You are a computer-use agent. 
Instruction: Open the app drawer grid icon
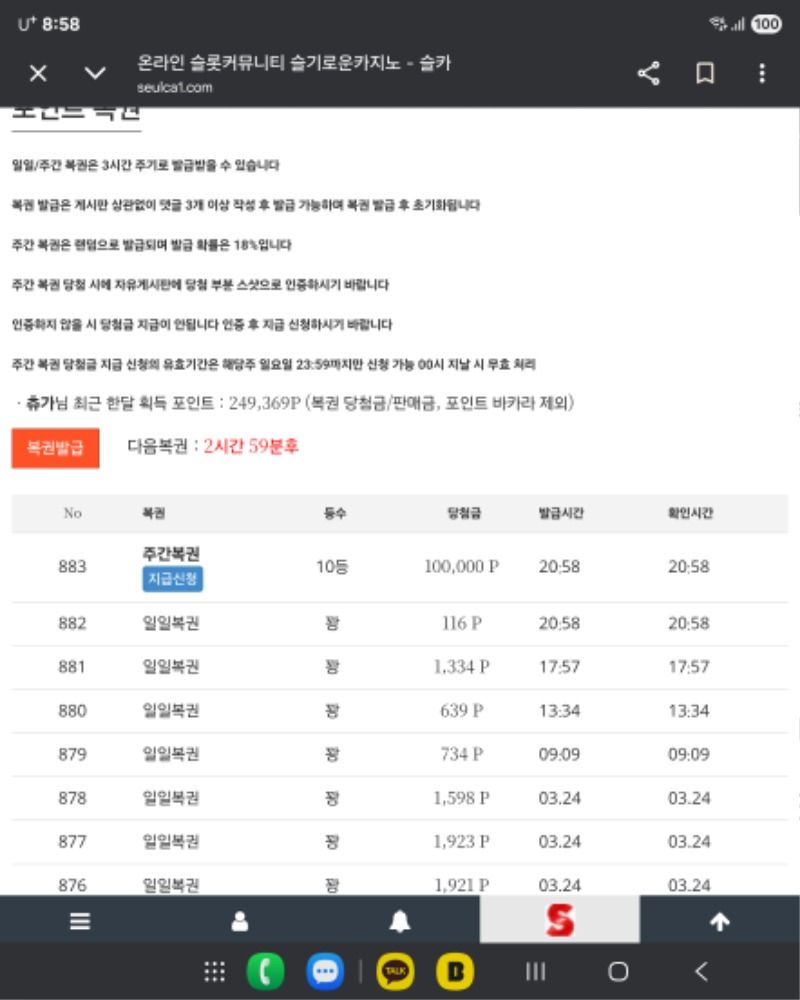click(x=214, y=972)
